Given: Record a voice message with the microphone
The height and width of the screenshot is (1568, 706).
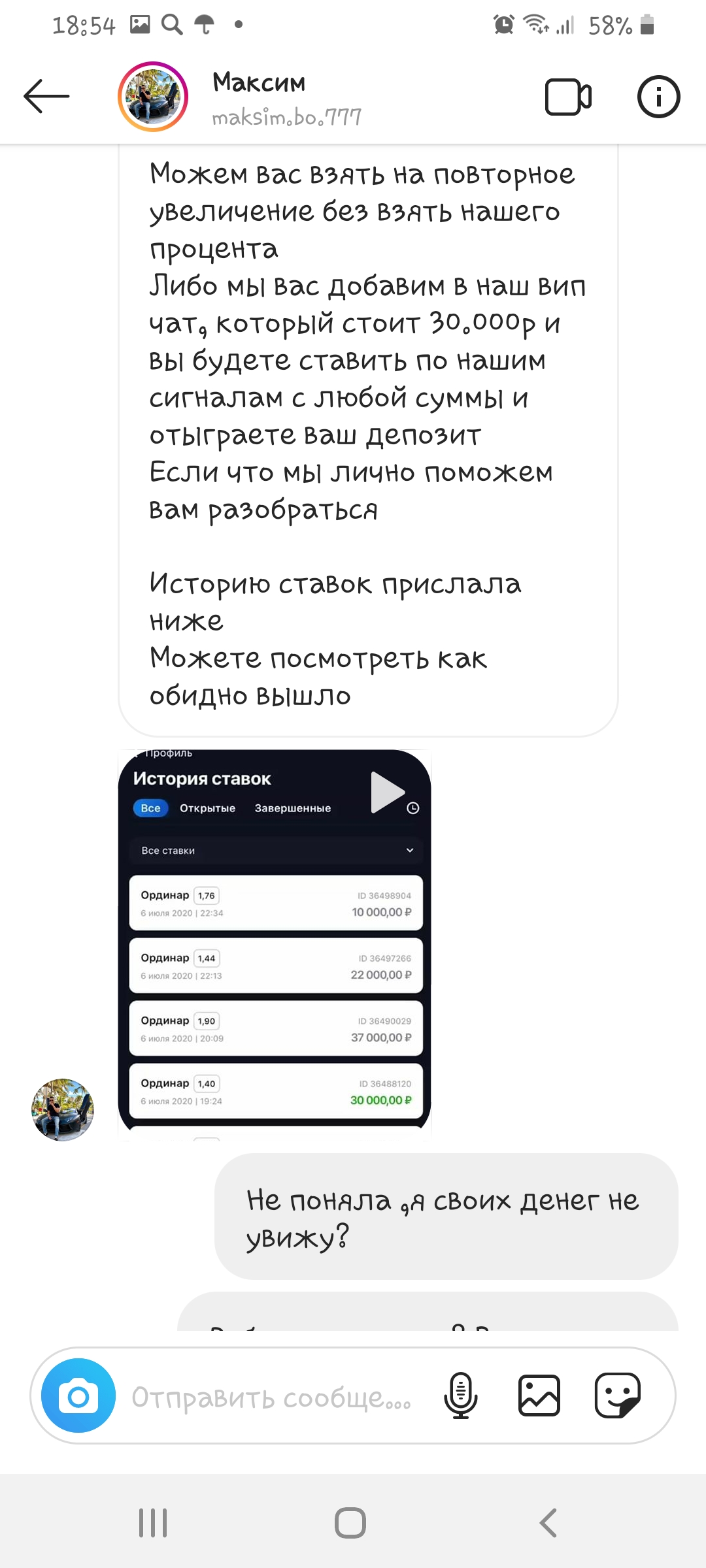Looking at the screenshot, I should point(461,1396).
